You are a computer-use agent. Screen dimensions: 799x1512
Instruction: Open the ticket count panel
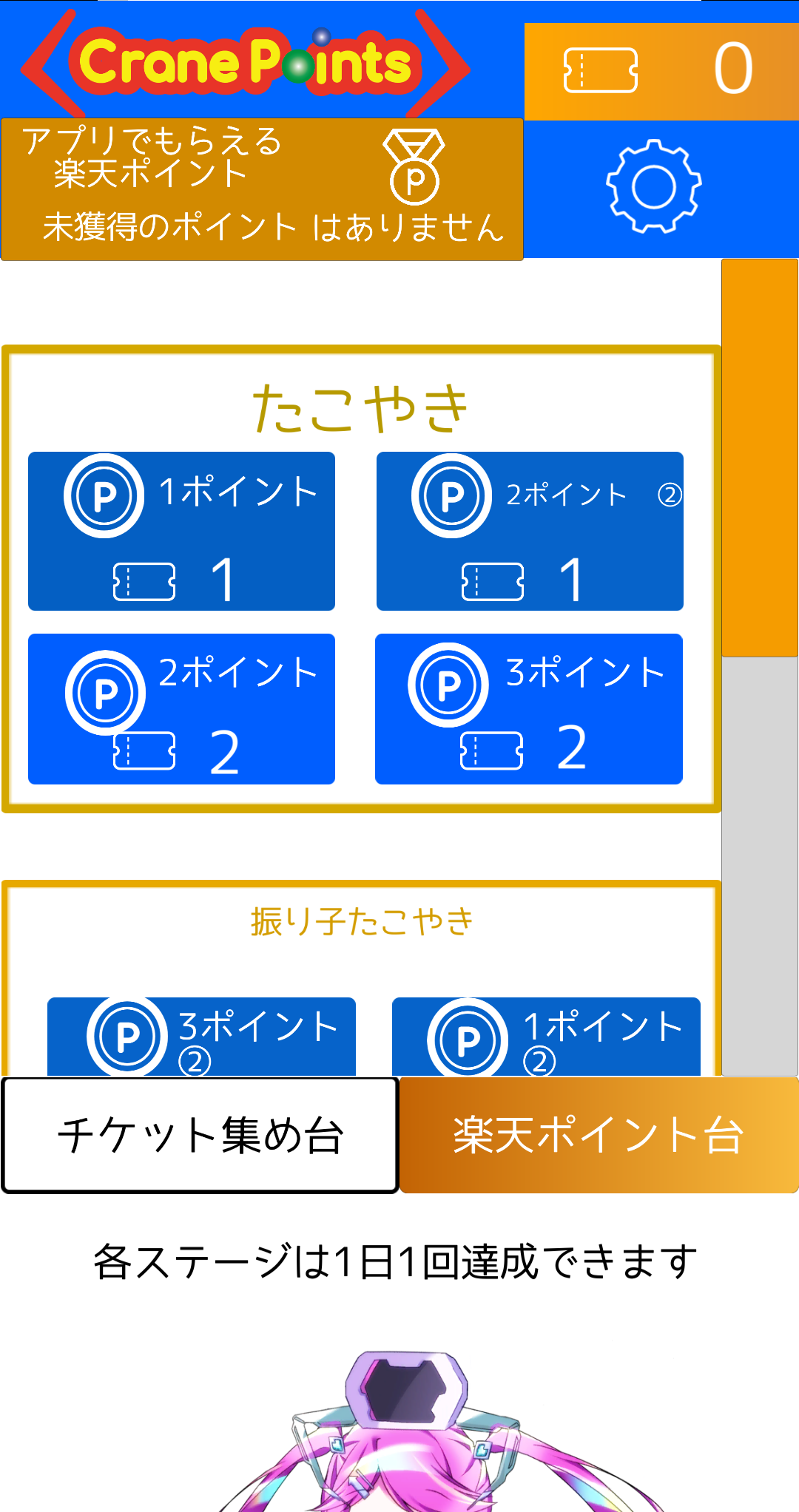(661, 71)
